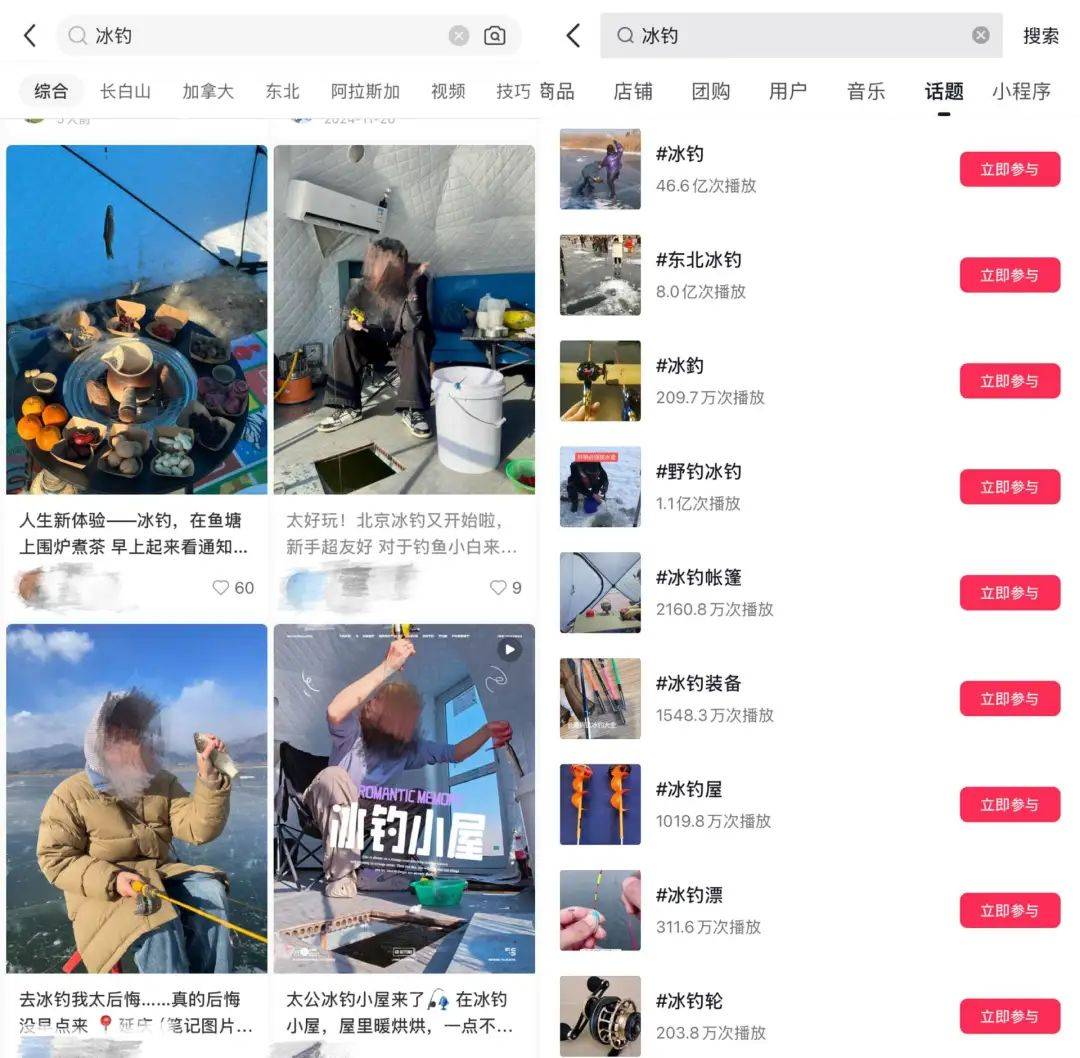This screenshot has width=1080, height=1058.
Task: Tap 立即参与 for #野钓冰钓
Action: (1009, 487)
